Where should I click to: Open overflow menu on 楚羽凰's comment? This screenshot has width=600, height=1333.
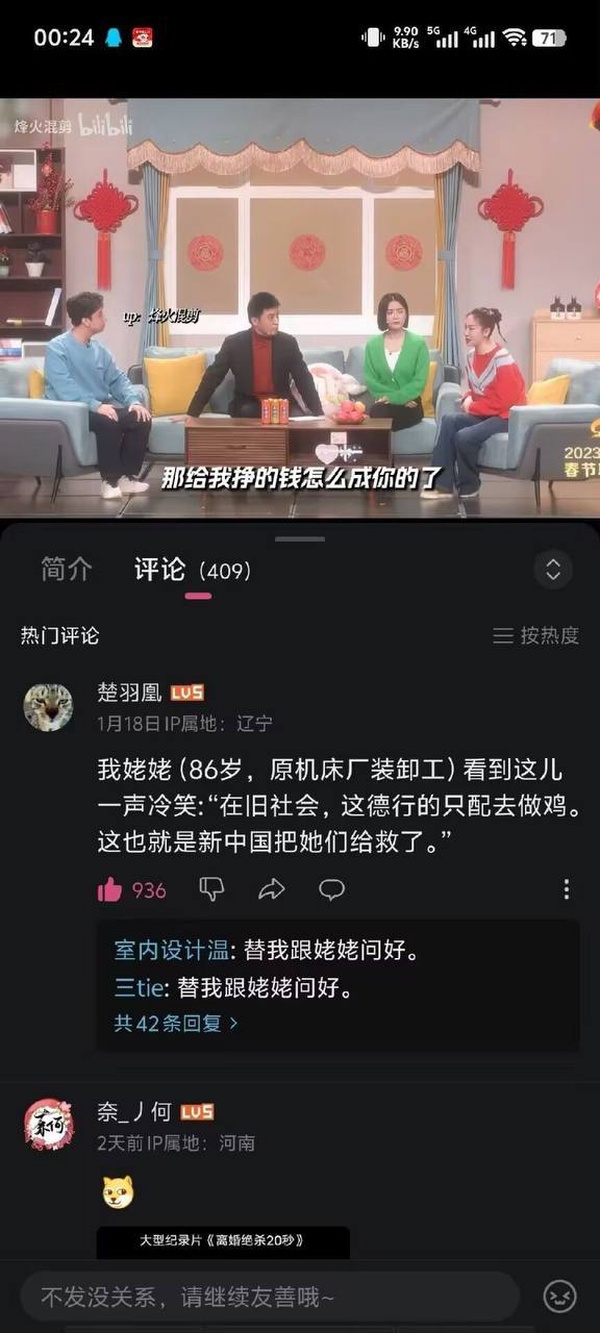coord(566,889)
